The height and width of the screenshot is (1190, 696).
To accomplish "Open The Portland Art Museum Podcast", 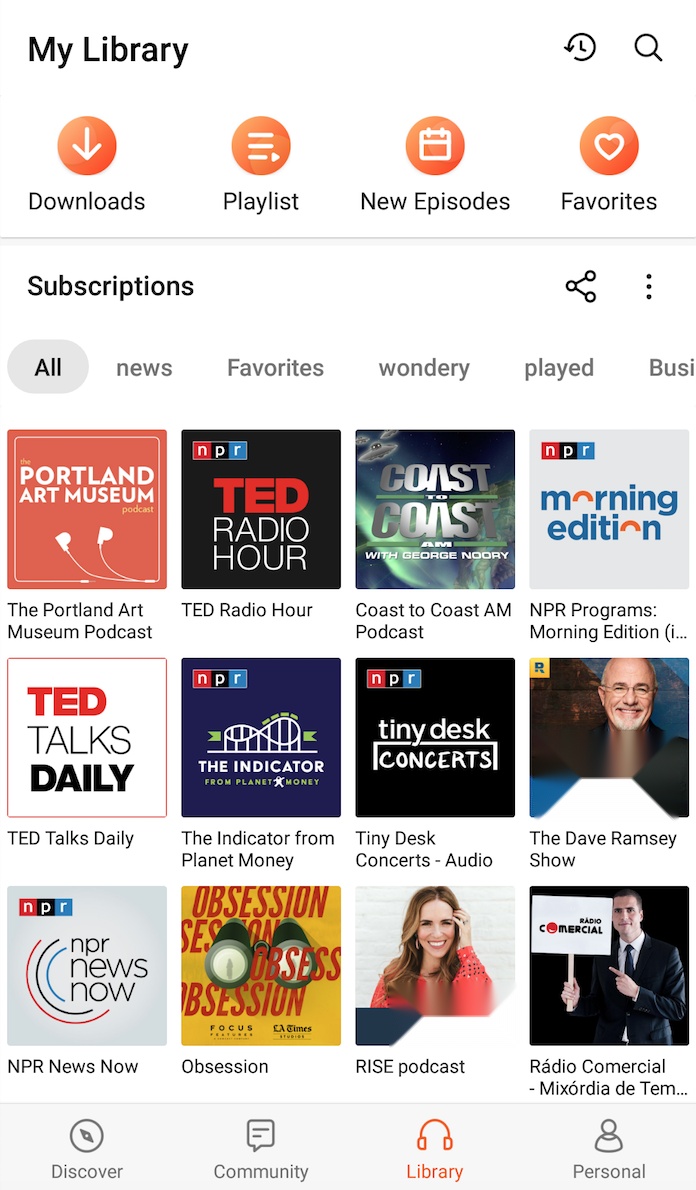I will [87, 535].
